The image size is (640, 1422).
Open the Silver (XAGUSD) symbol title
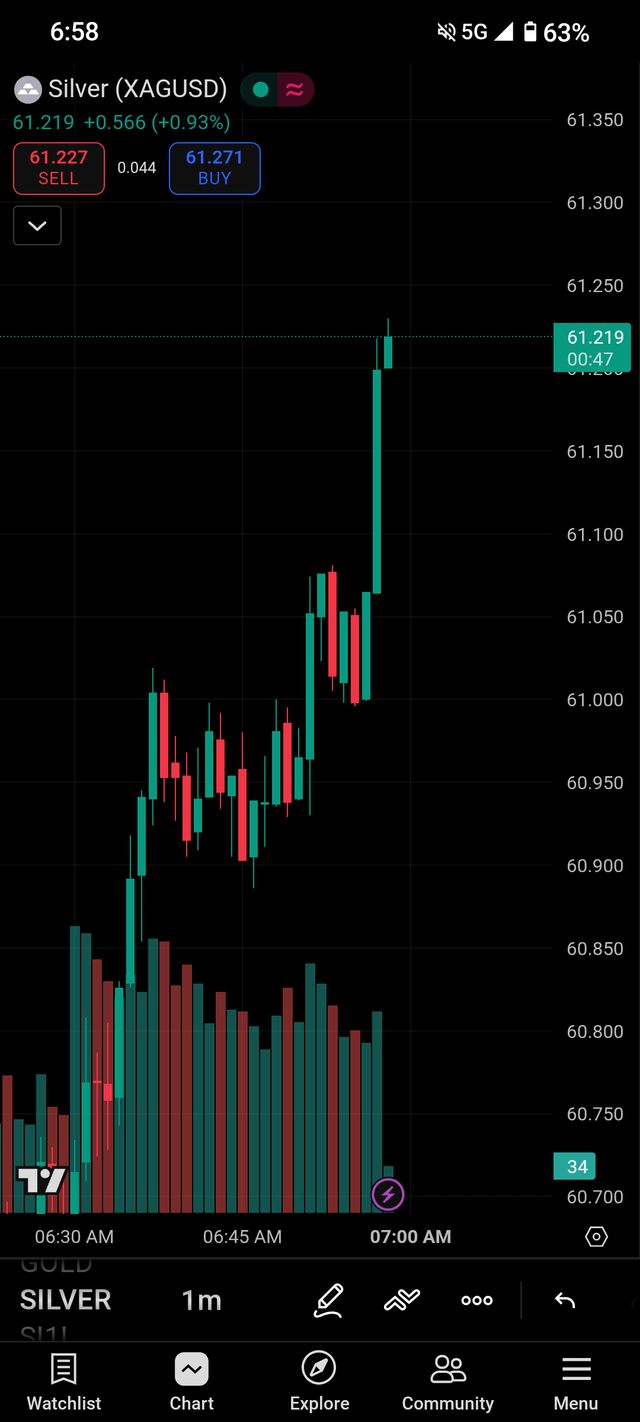[137, 89]
